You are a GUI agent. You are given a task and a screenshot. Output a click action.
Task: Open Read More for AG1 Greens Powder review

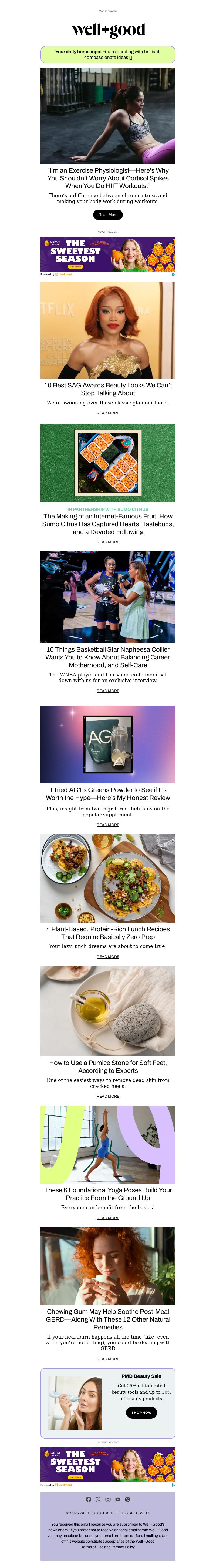point(108,825)
